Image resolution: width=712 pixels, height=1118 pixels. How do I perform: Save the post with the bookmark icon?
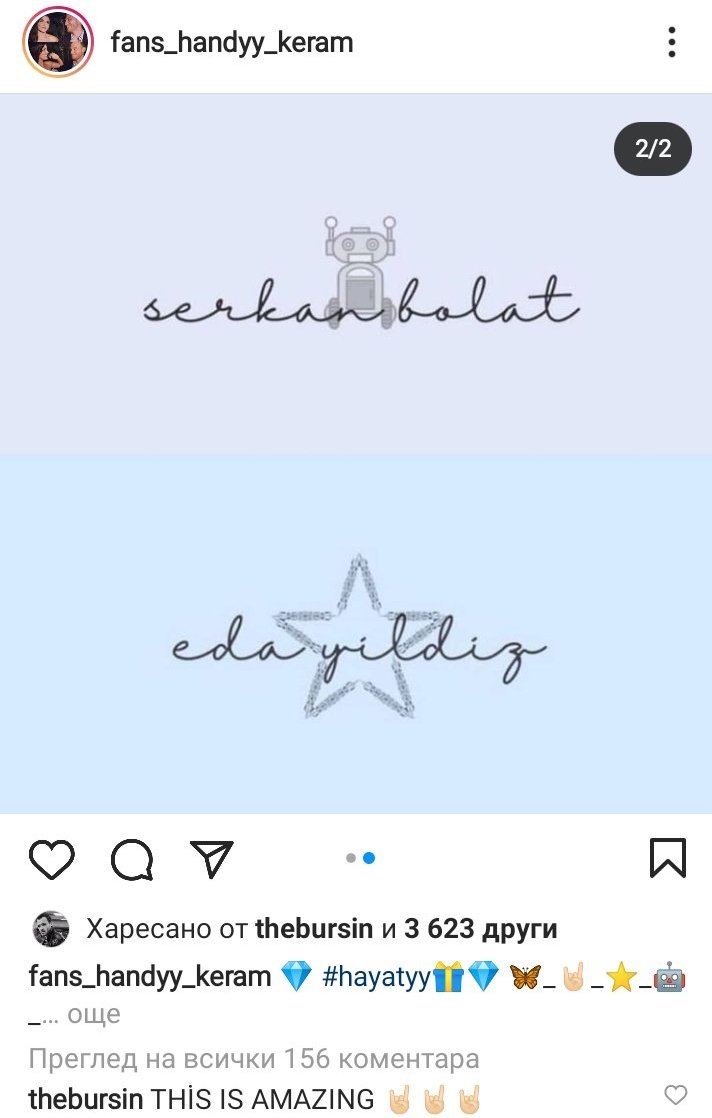[x=667, y=858]
